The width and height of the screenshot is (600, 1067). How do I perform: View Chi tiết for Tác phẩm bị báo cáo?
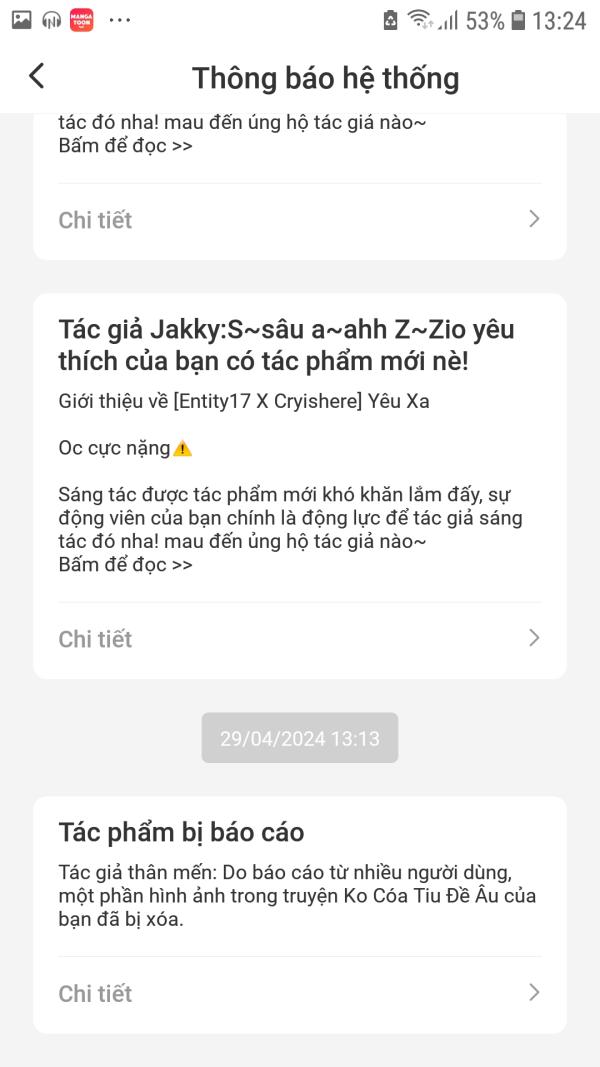point(299,993)
